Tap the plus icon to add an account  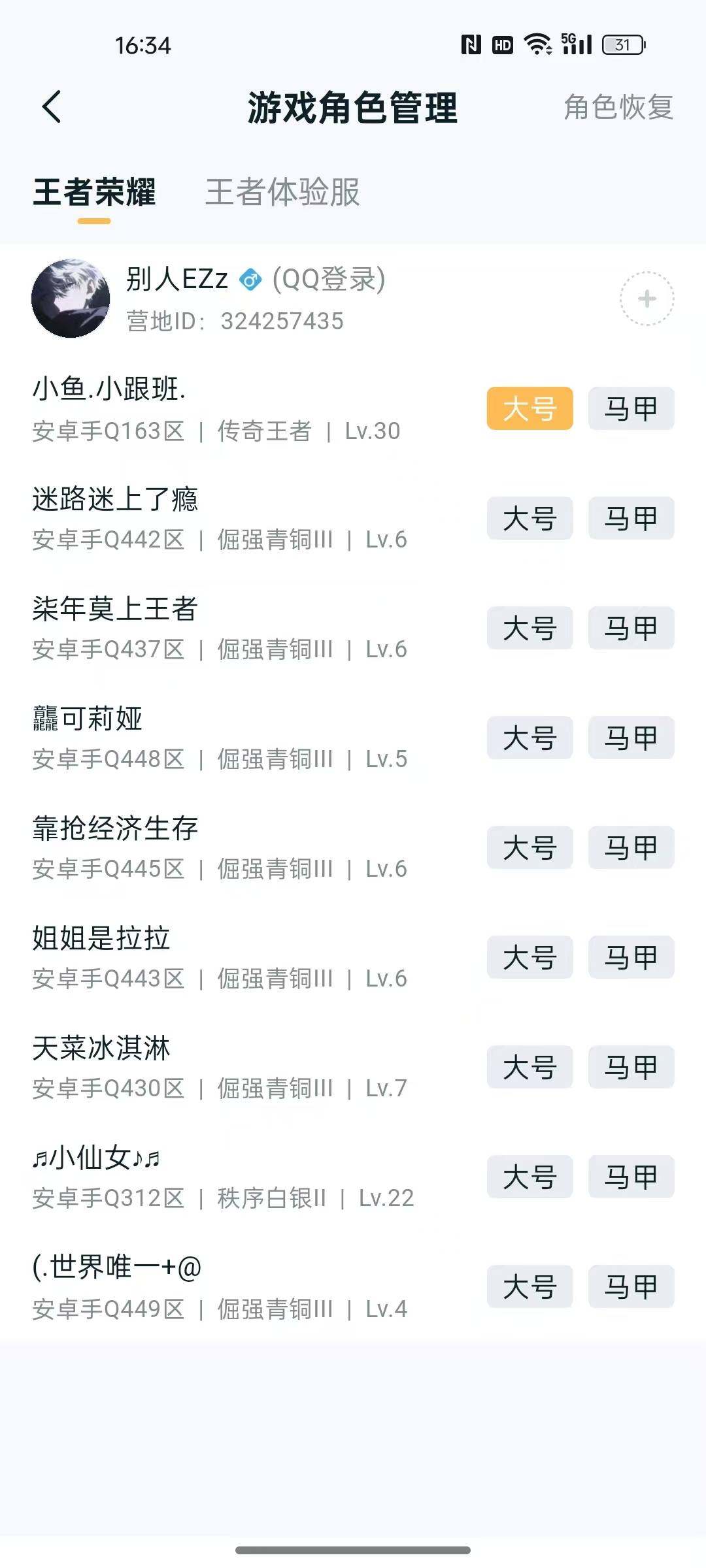(647, 298)
